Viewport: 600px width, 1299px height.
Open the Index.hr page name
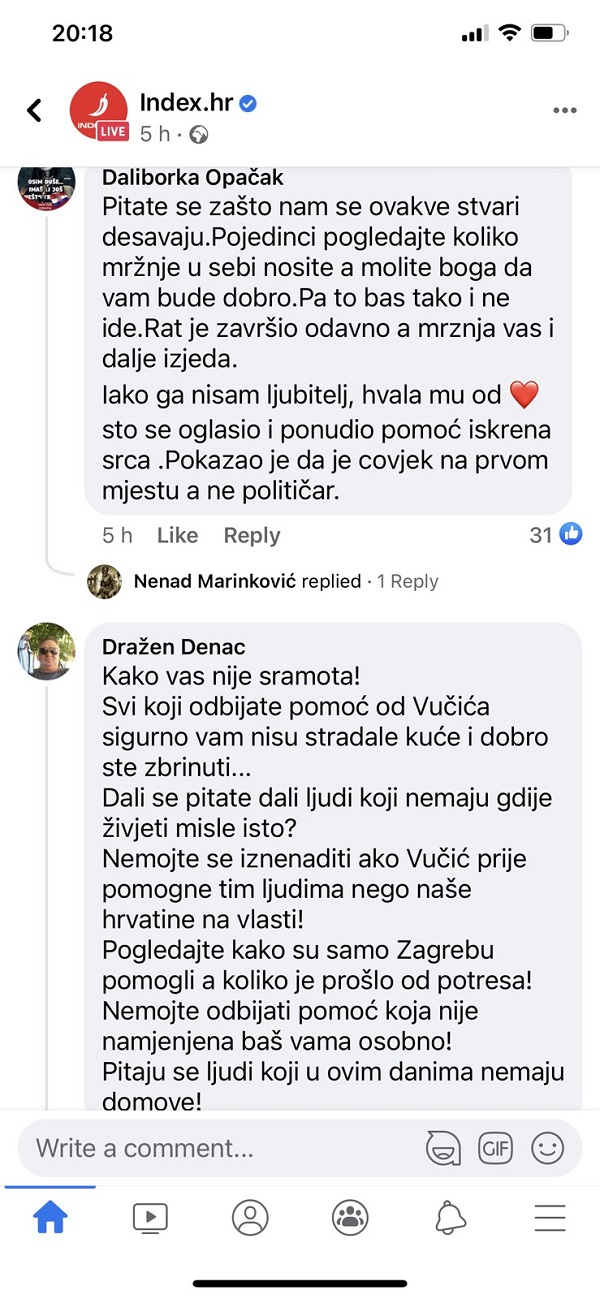pyautogui.click(x=186, y=102)
